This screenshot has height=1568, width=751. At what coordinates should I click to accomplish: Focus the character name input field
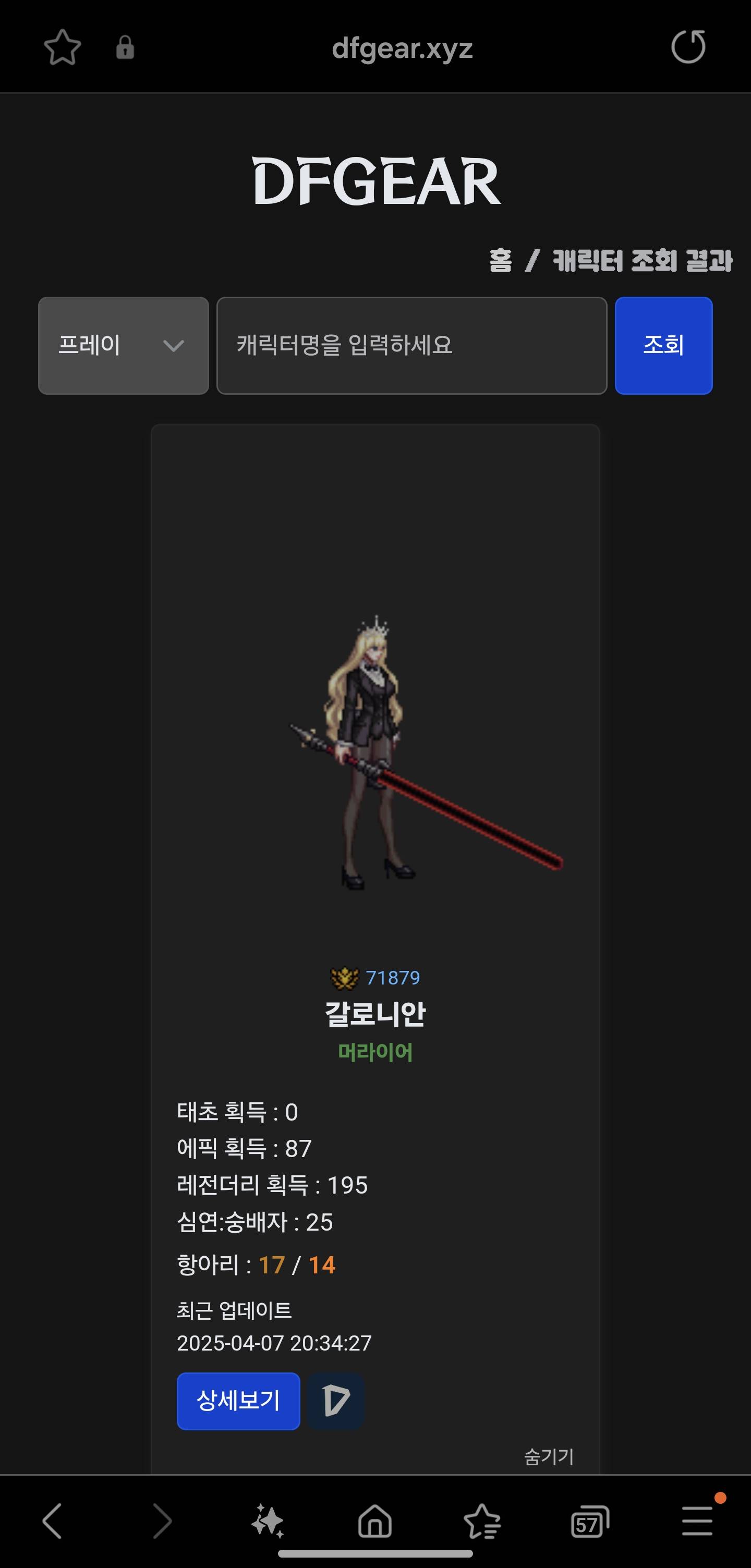411,346
